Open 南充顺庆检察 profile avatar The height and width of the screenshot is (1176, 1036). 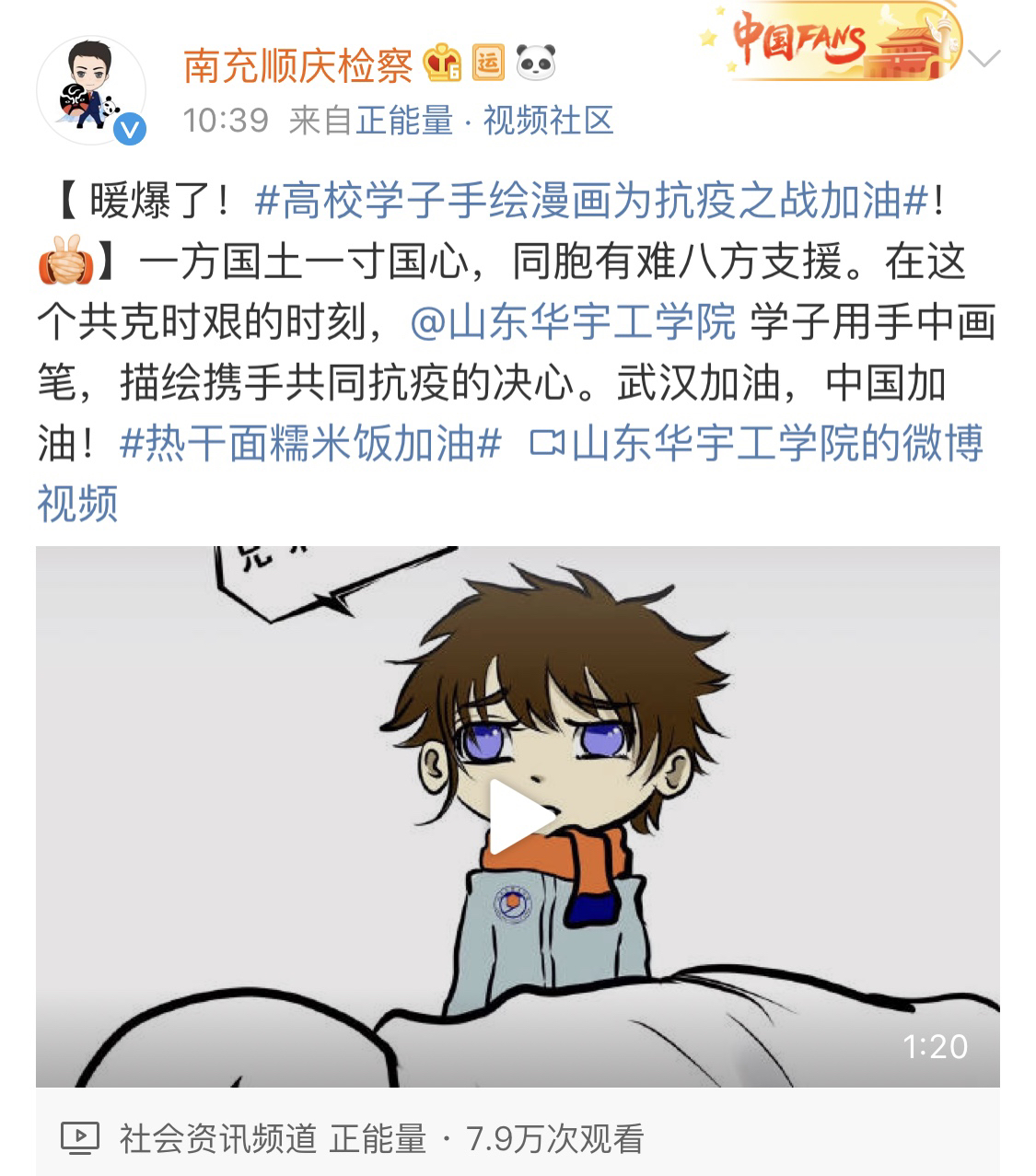[x=91, y=91]
